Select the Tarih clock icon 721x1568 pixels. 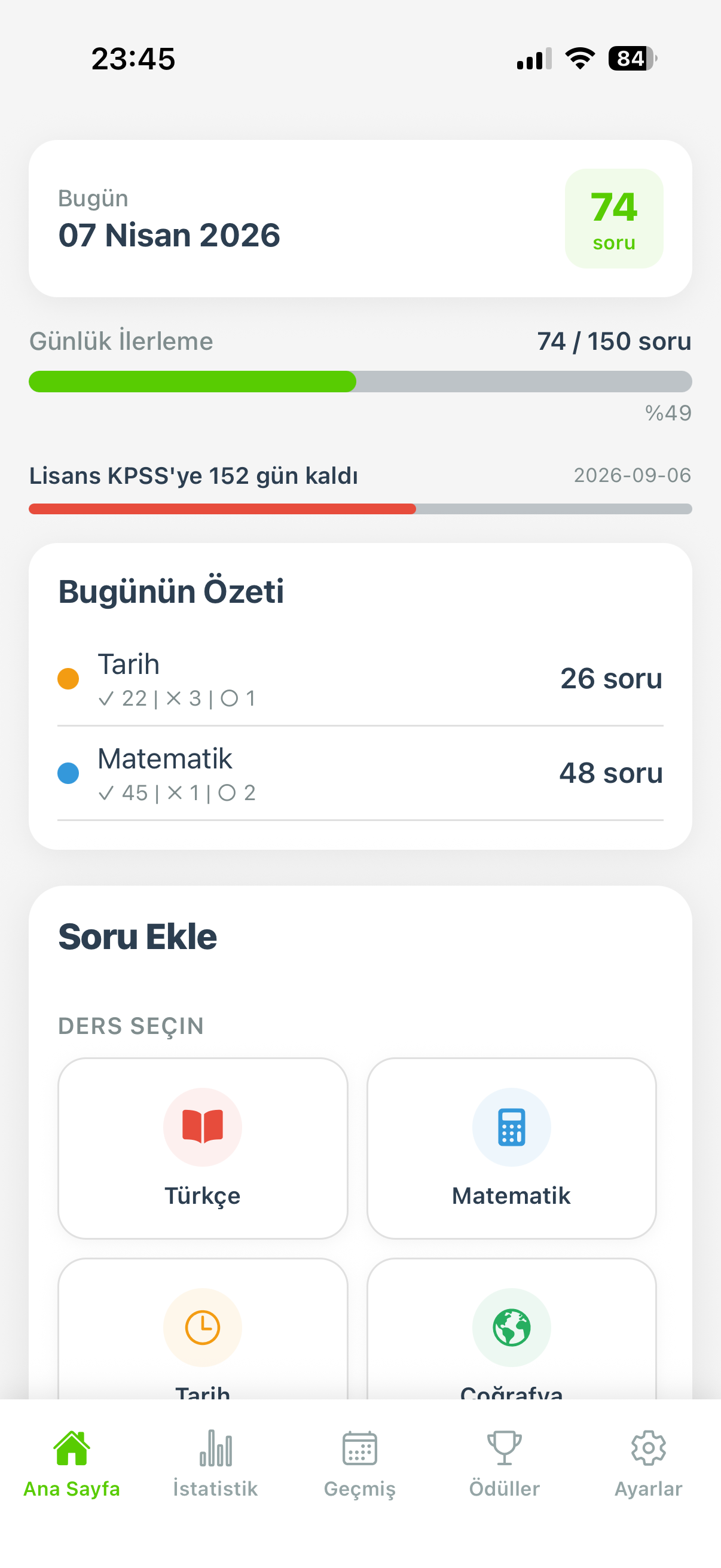tap(203, 1328)
